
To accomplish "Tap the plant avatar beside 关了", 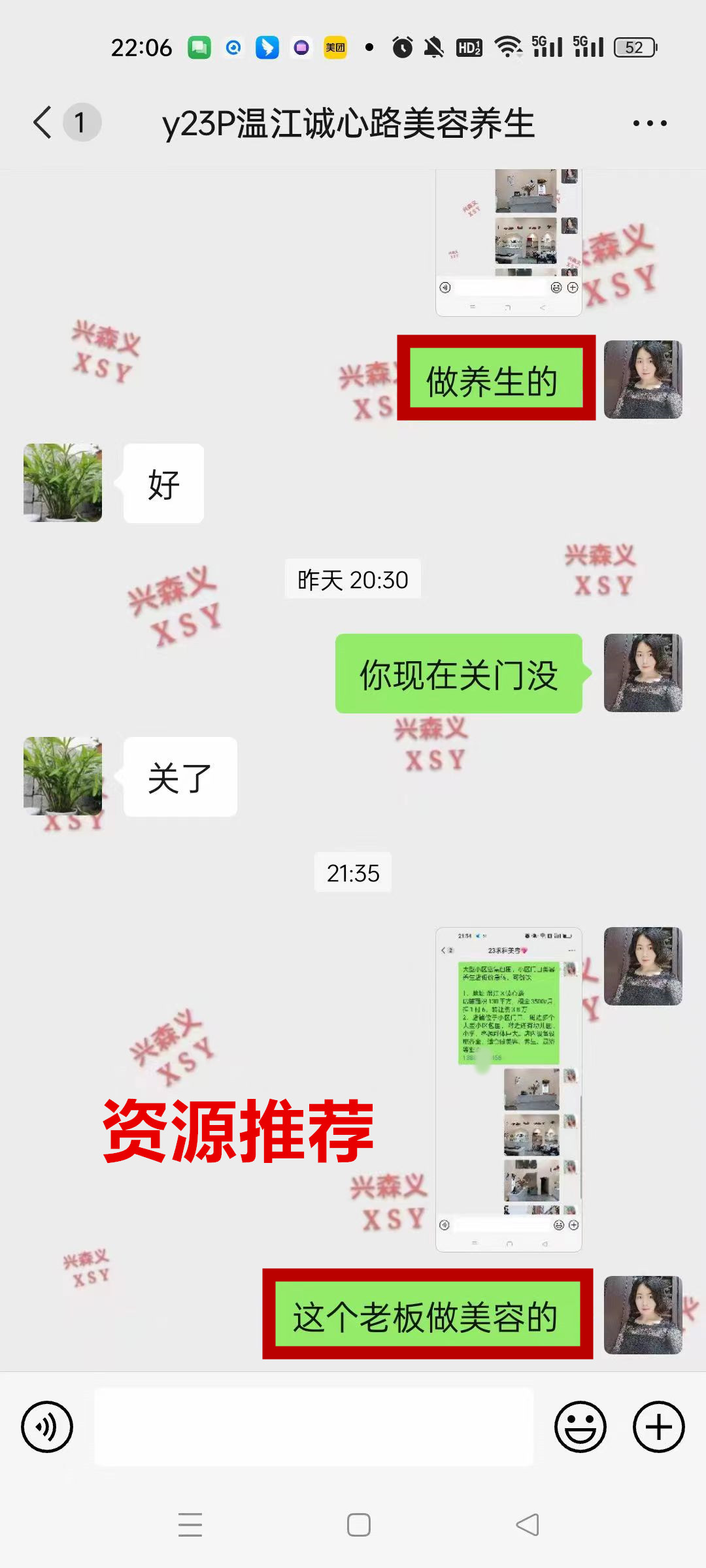I will tap(63, 776).
